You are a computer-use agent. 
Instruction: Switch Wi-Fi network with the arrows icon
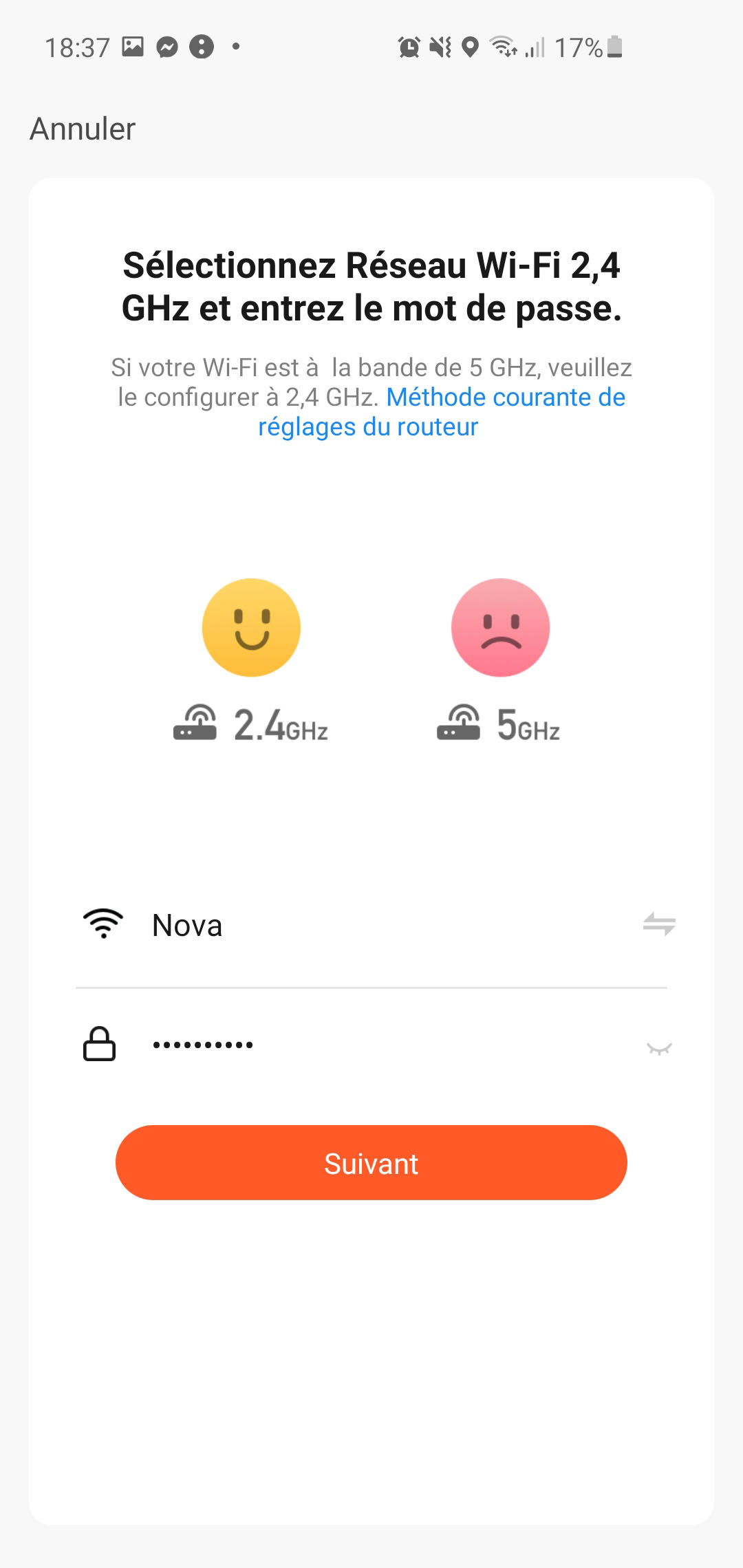tap(658, 924)
